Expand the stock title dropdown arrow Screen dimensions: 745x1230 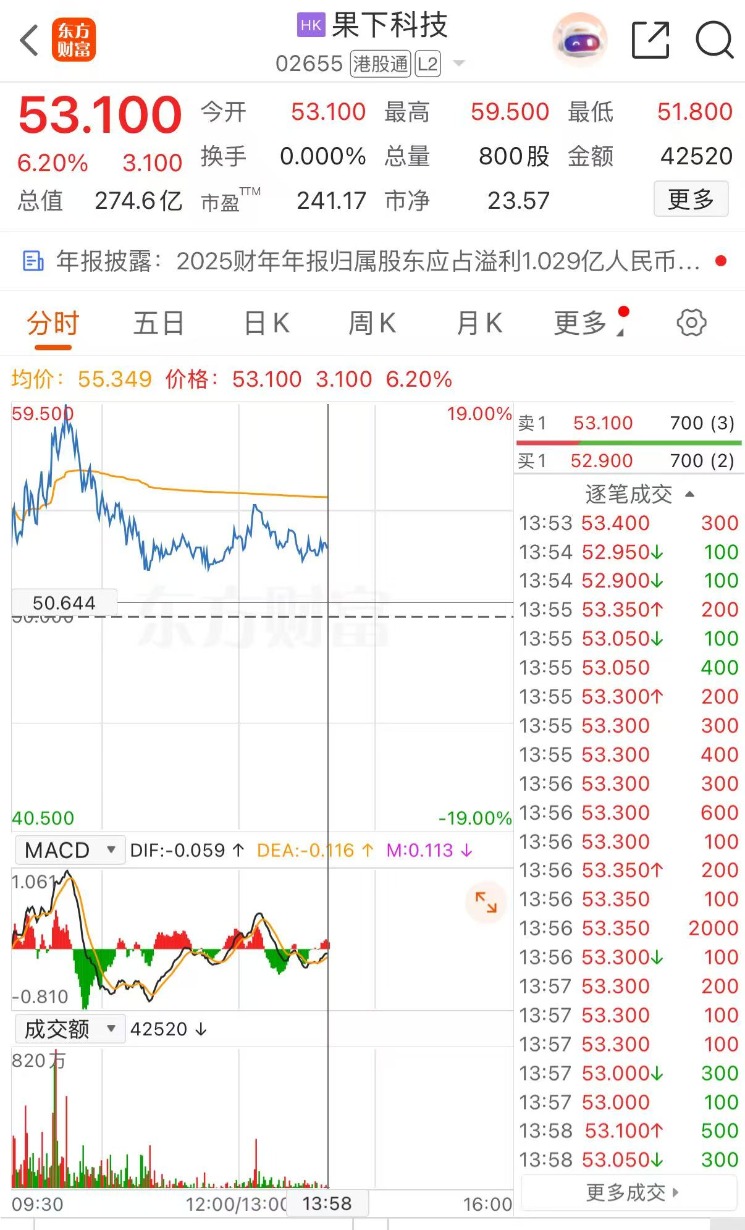(459, 64)
